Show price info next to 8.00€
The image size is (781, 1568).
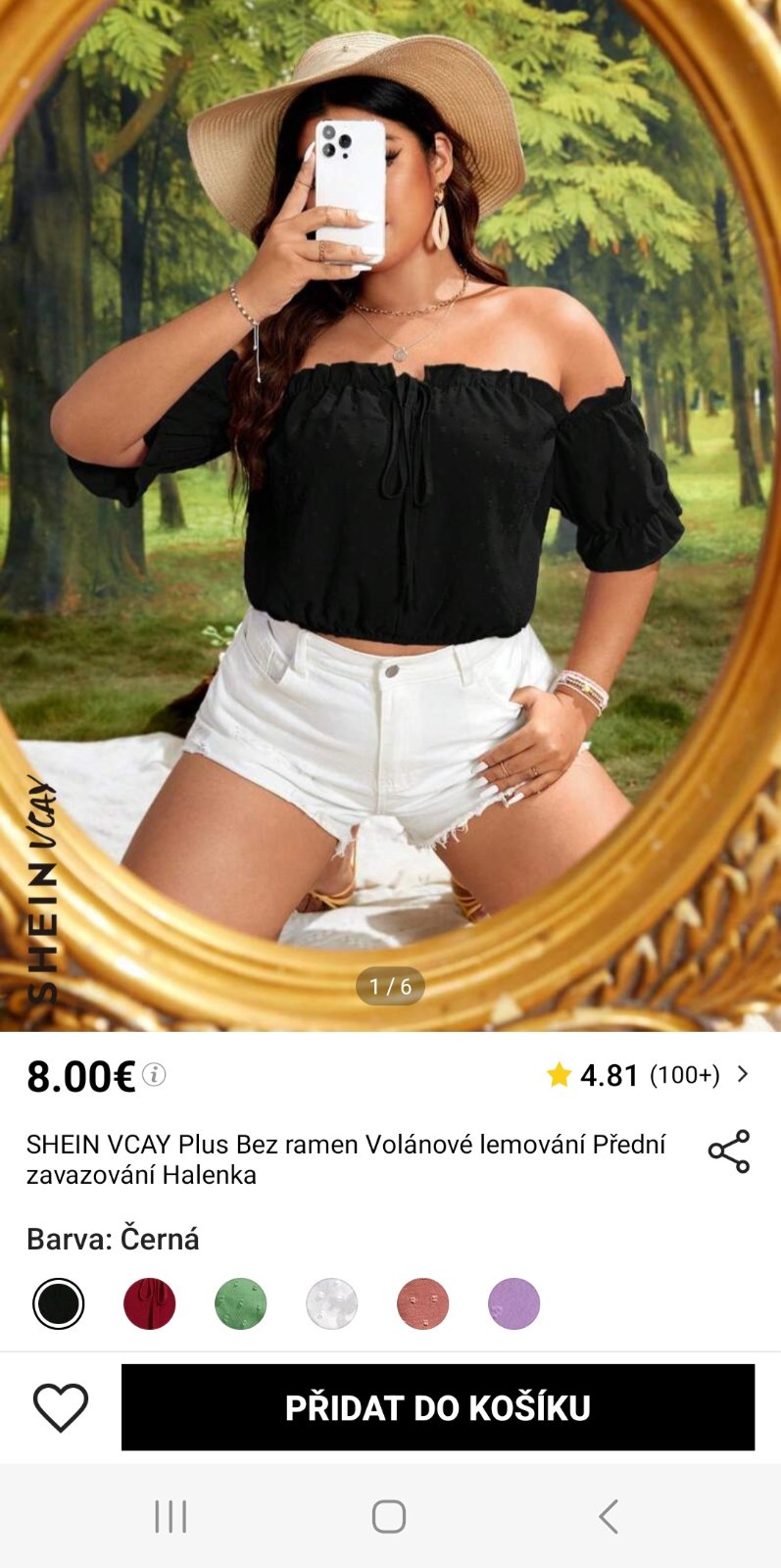tap(154, 1075)
